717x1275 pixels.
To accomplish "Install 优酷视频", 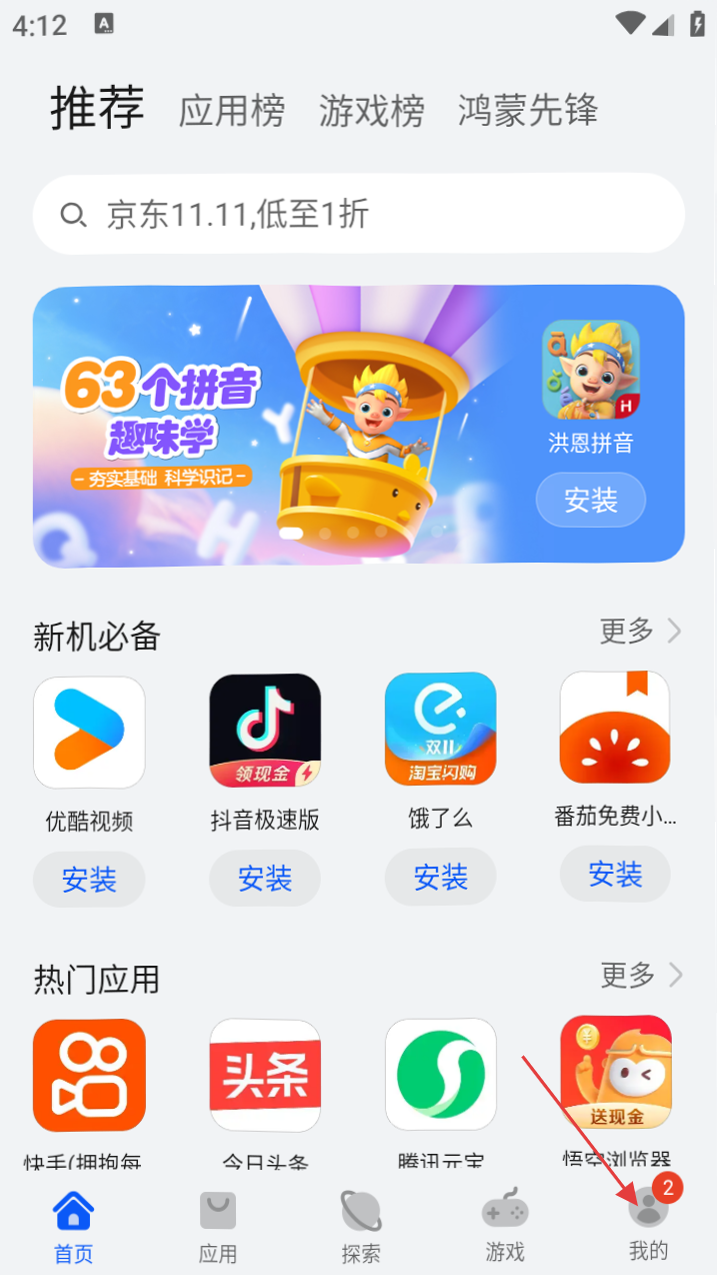I will click(x=89, y=879).
